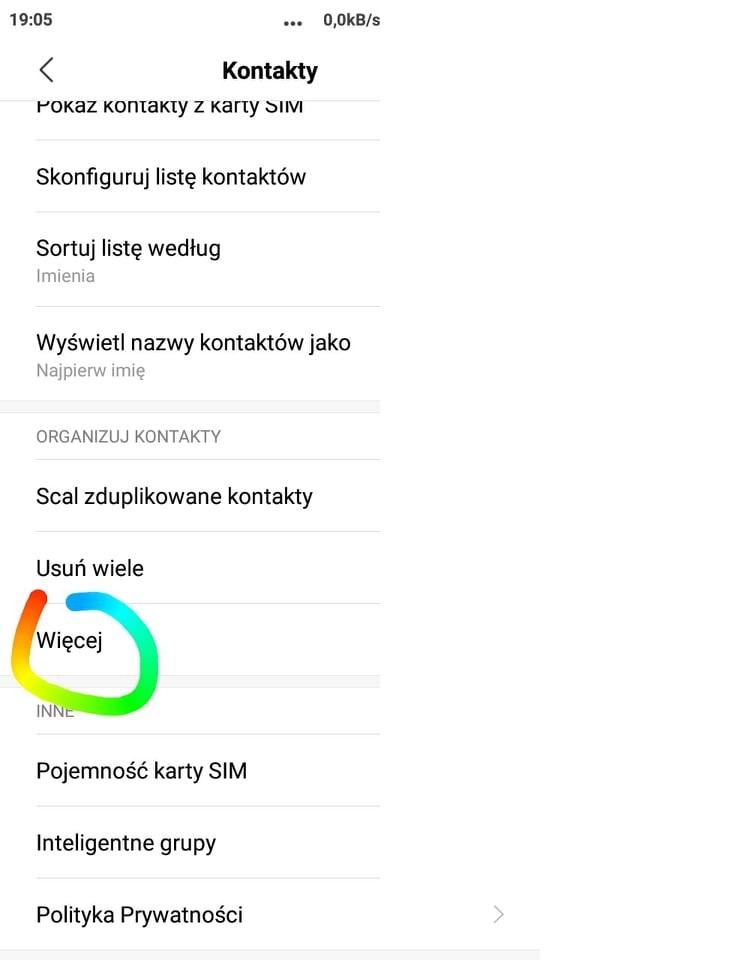Open Pokaż kontakty z karty SIM
Image resolution: width=745 pixels, height=960 pixels.
coord(170,110)
